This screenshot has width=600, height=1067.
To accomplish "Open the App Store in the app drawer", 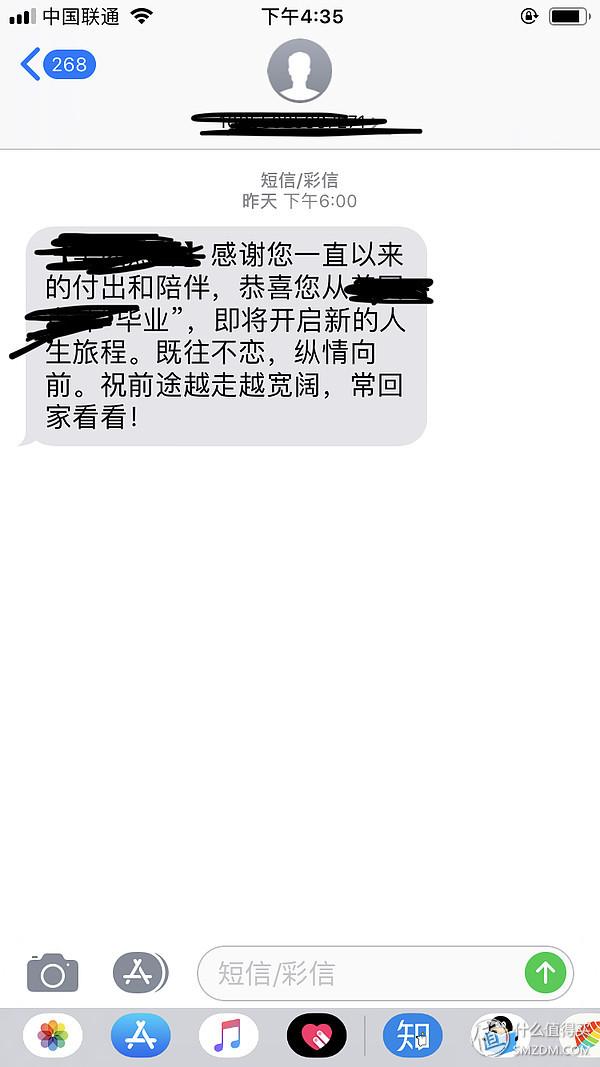I will point(141,1036).
